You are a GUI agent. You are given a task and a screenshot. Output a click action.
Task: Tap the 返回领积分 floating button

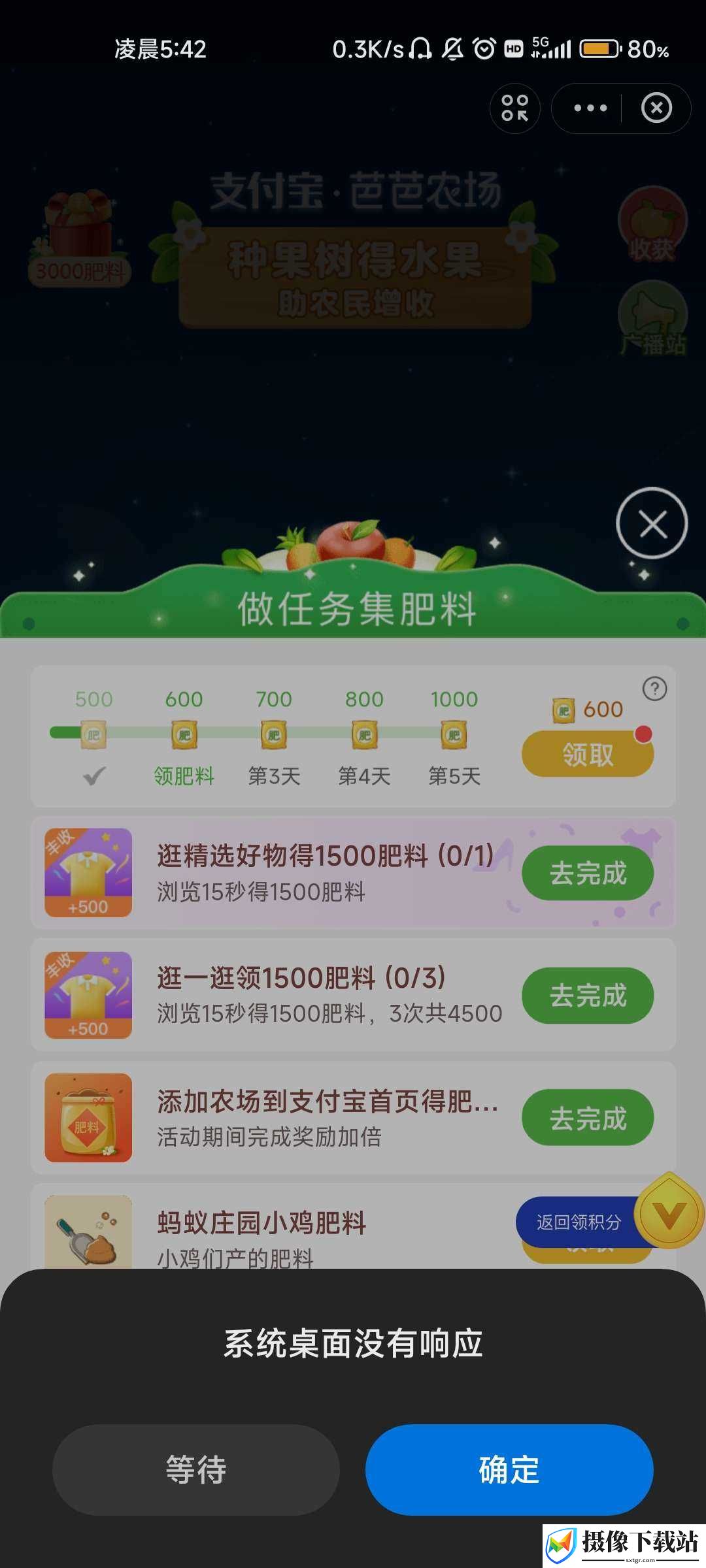click(x=579, y=1222)
